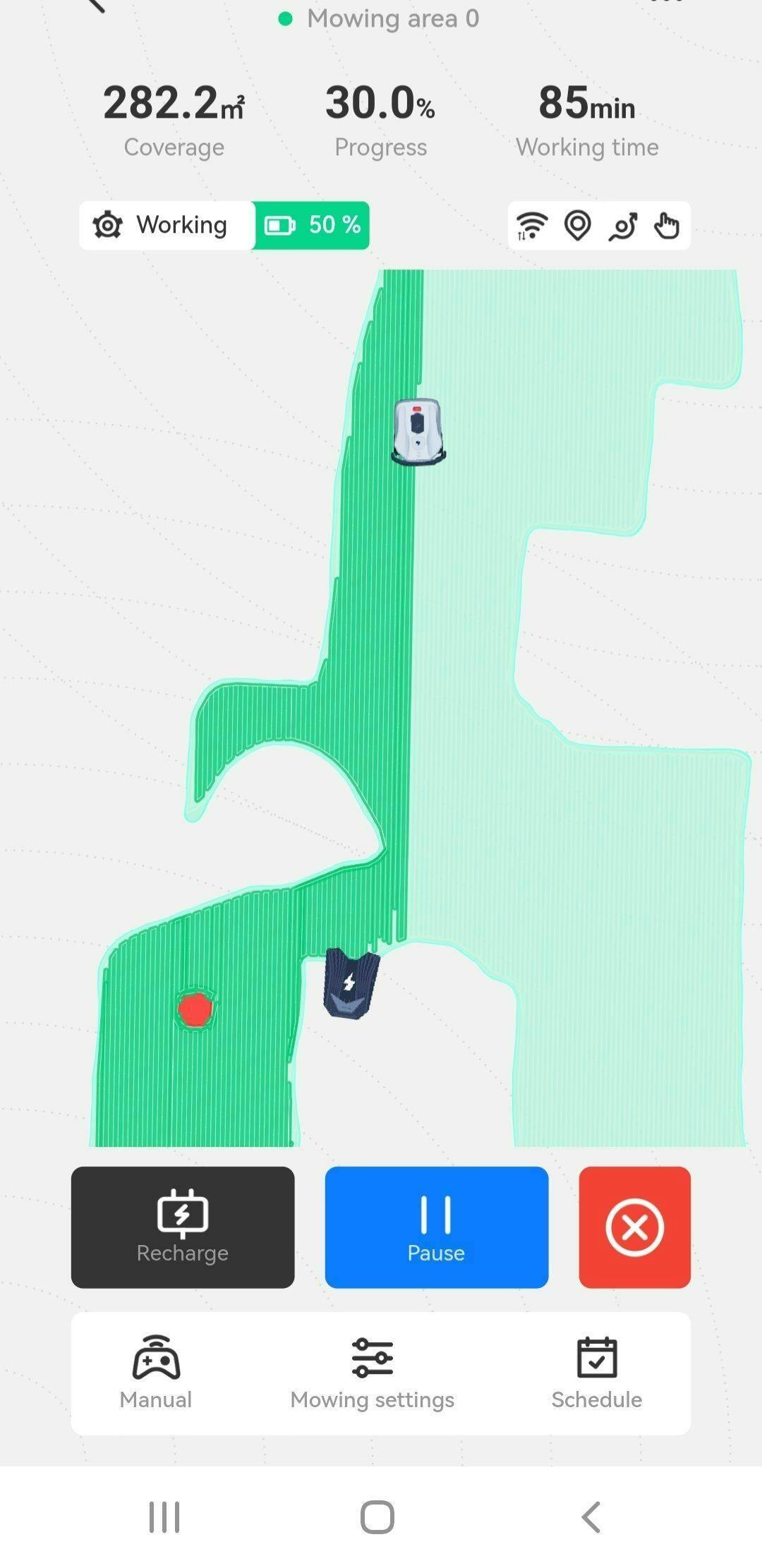Viewport: 762px width, 1568px height.
Task: Open Manual control mode
Action: click(x=155, y=1372)
